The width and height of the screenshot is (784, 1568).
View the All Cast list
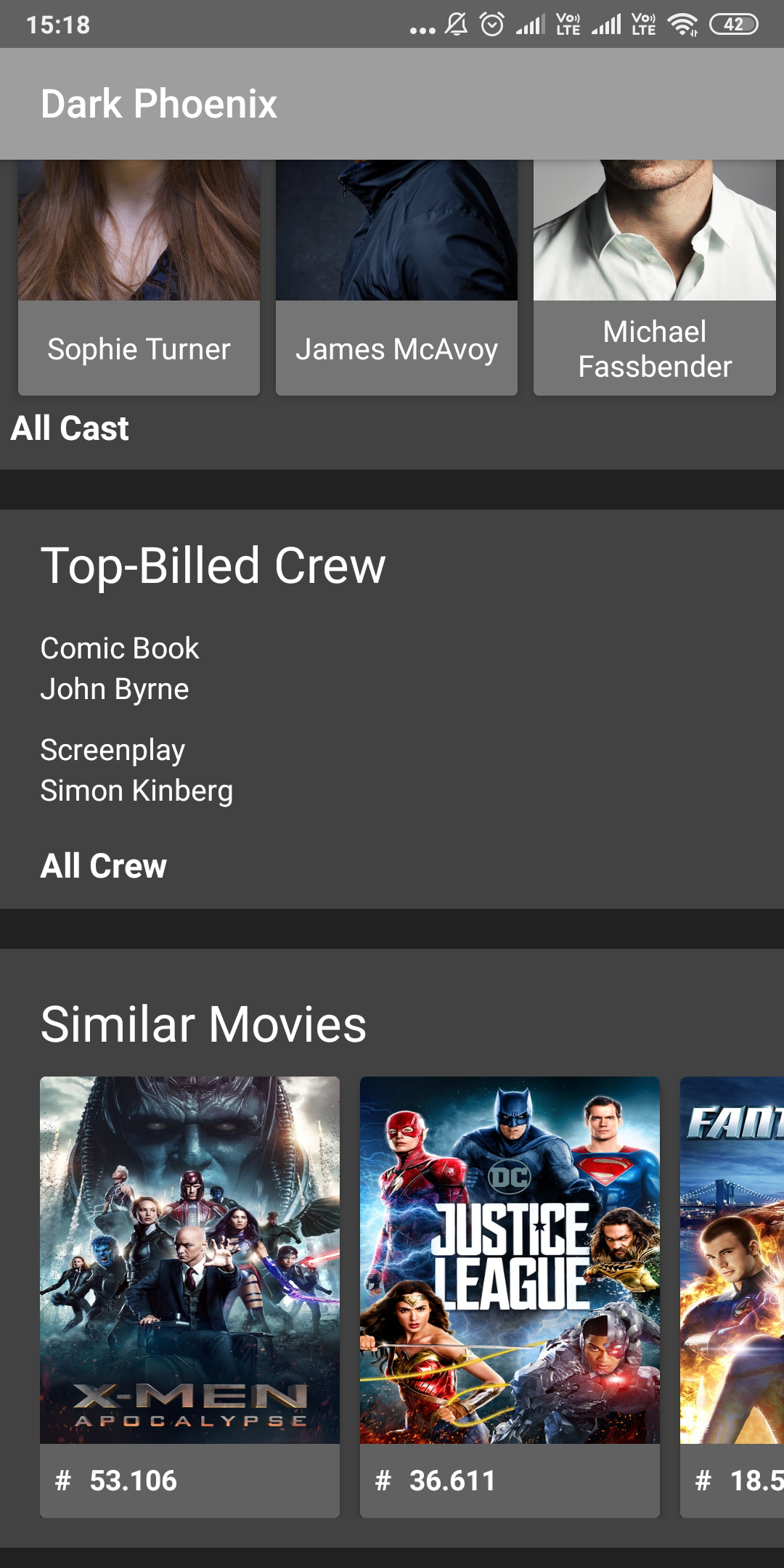[70, 428]
